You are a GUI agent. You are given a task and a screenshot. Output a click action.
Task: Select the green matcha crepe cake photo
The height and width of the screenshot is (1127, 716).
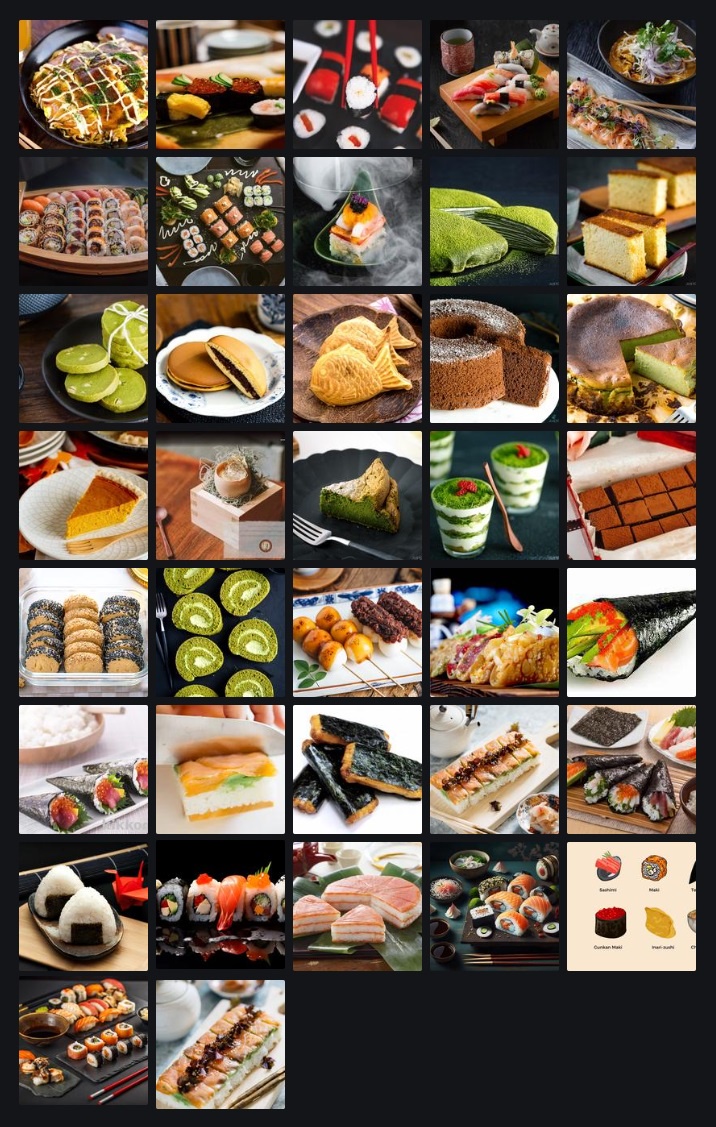[495, 221]
